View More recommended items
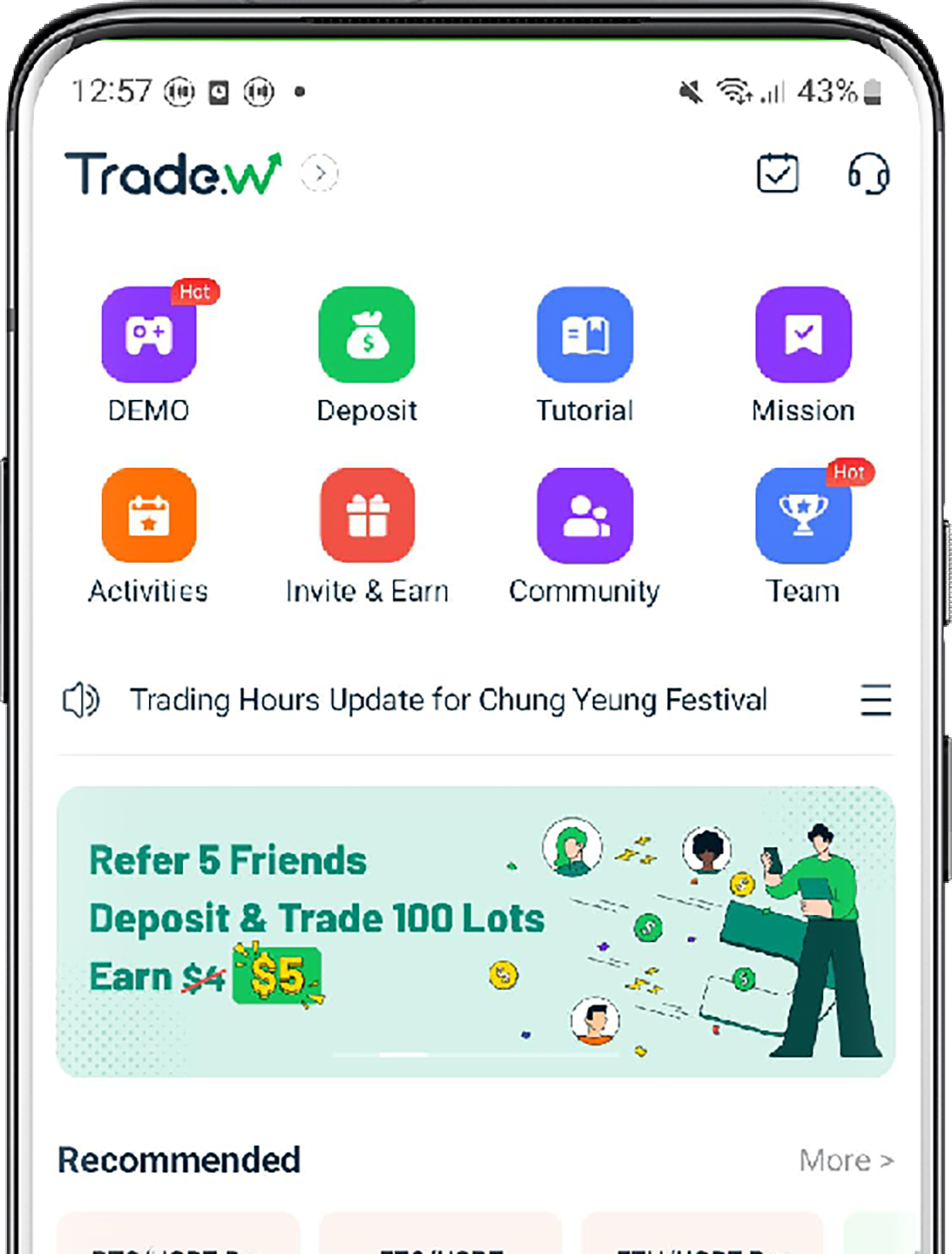Viewport: 952px width, 1254px height. (845, 1160)
